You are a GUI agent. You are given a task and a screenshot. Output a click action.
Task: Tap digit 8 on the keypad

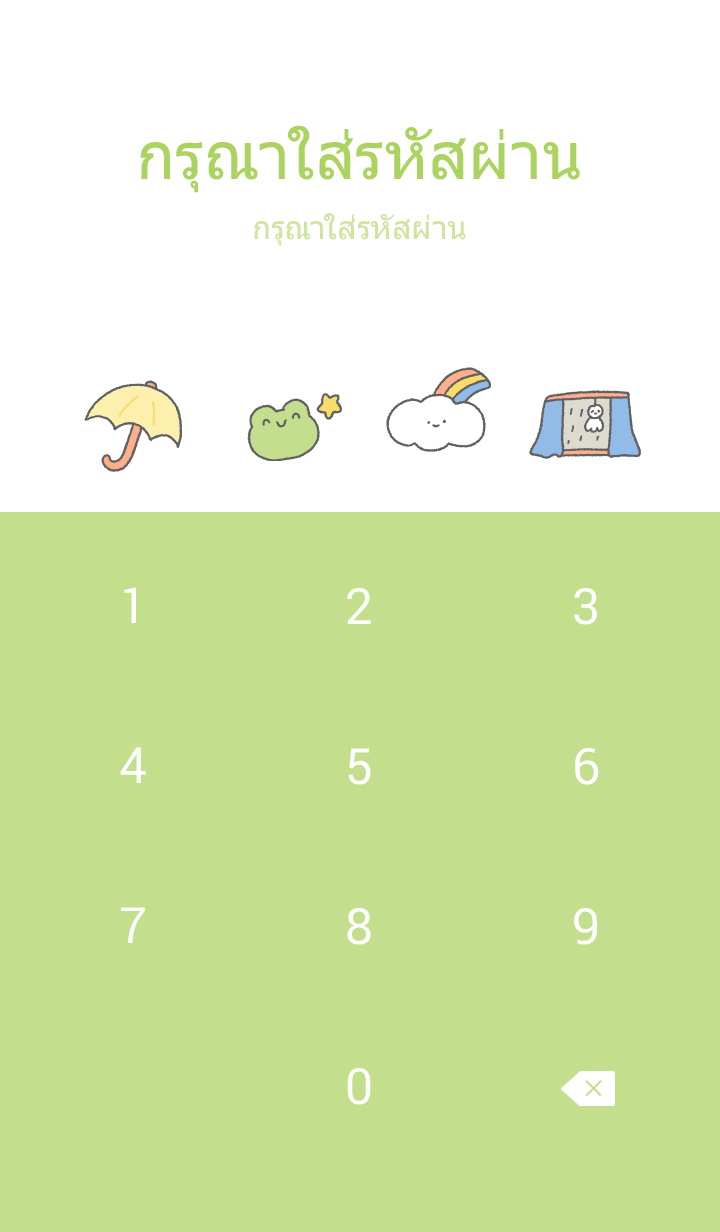point(359,927)
